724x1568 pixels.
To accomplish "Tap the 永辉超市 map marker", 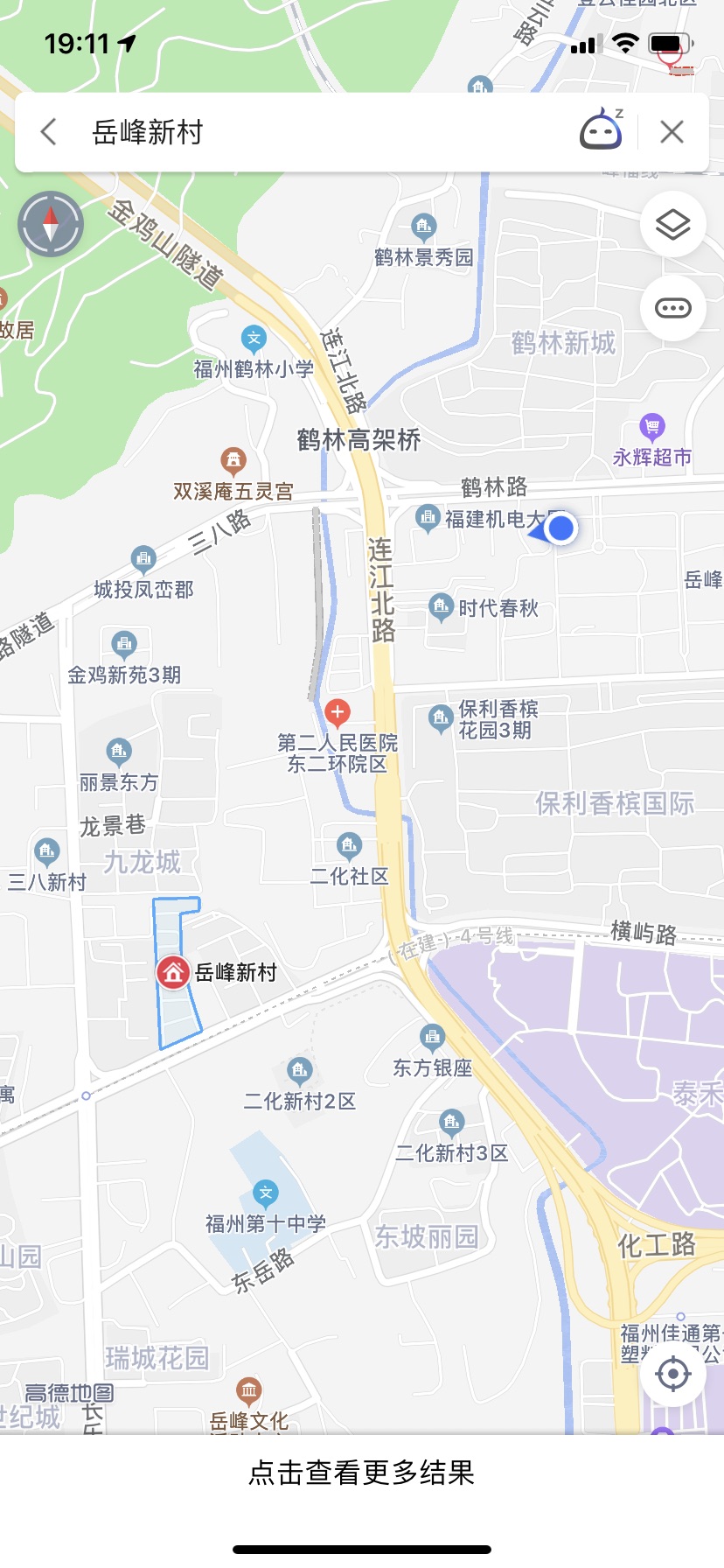I will point(652,427).
